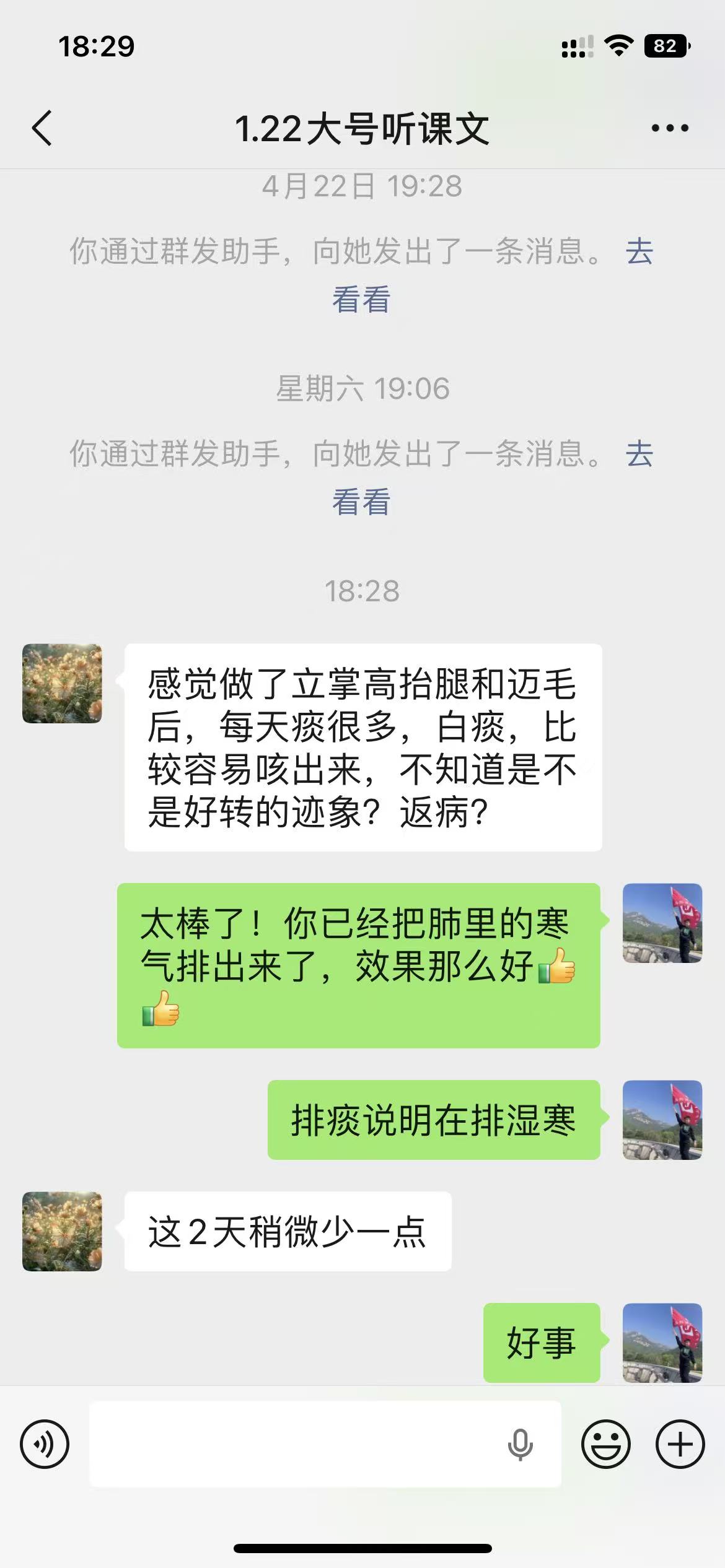Tap the avatar next to 排痰说明在排湿寒
725x1568 pixels.
coord(662,1120)
